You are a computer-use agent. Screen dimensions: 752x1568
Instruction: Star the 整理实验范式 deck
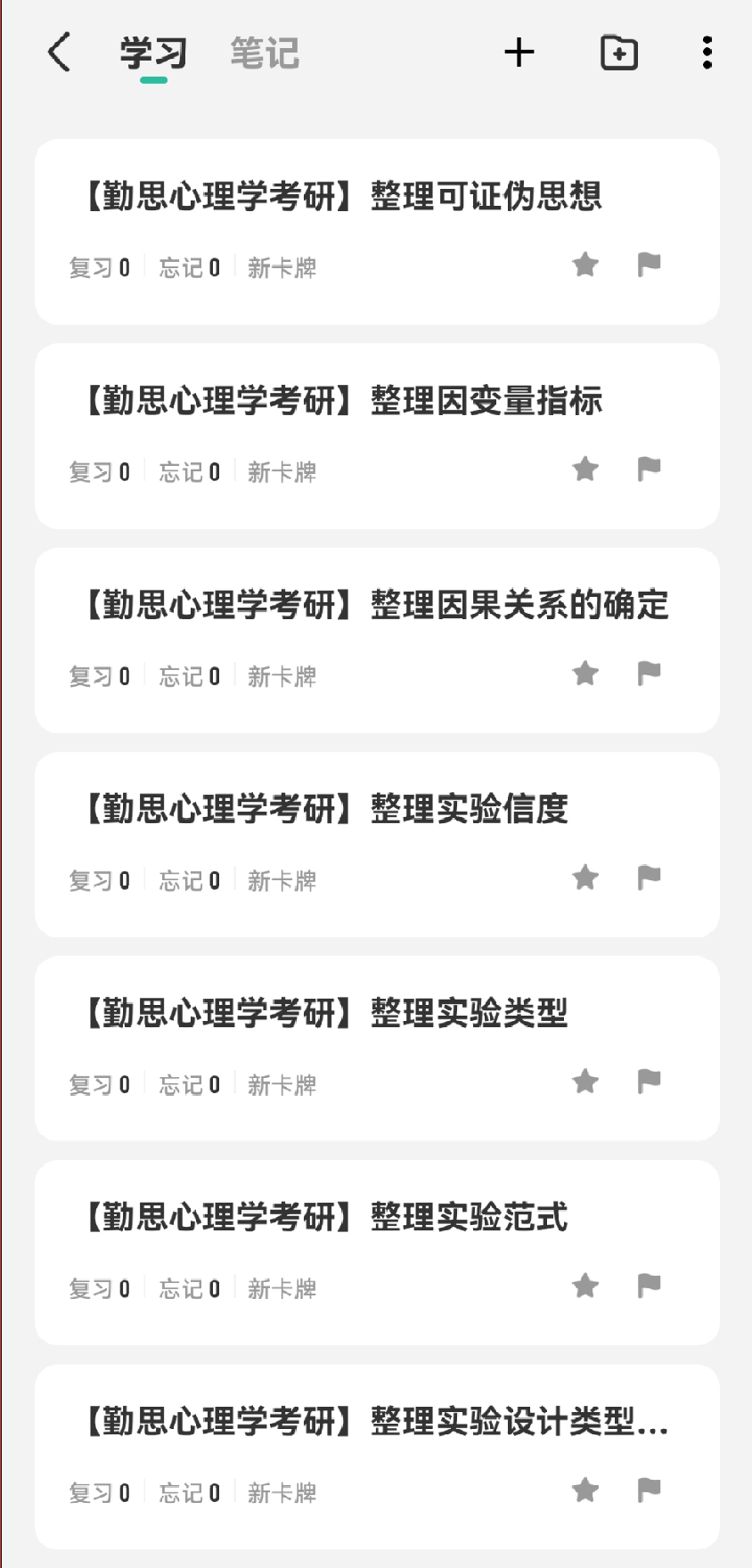[585, 1286]
